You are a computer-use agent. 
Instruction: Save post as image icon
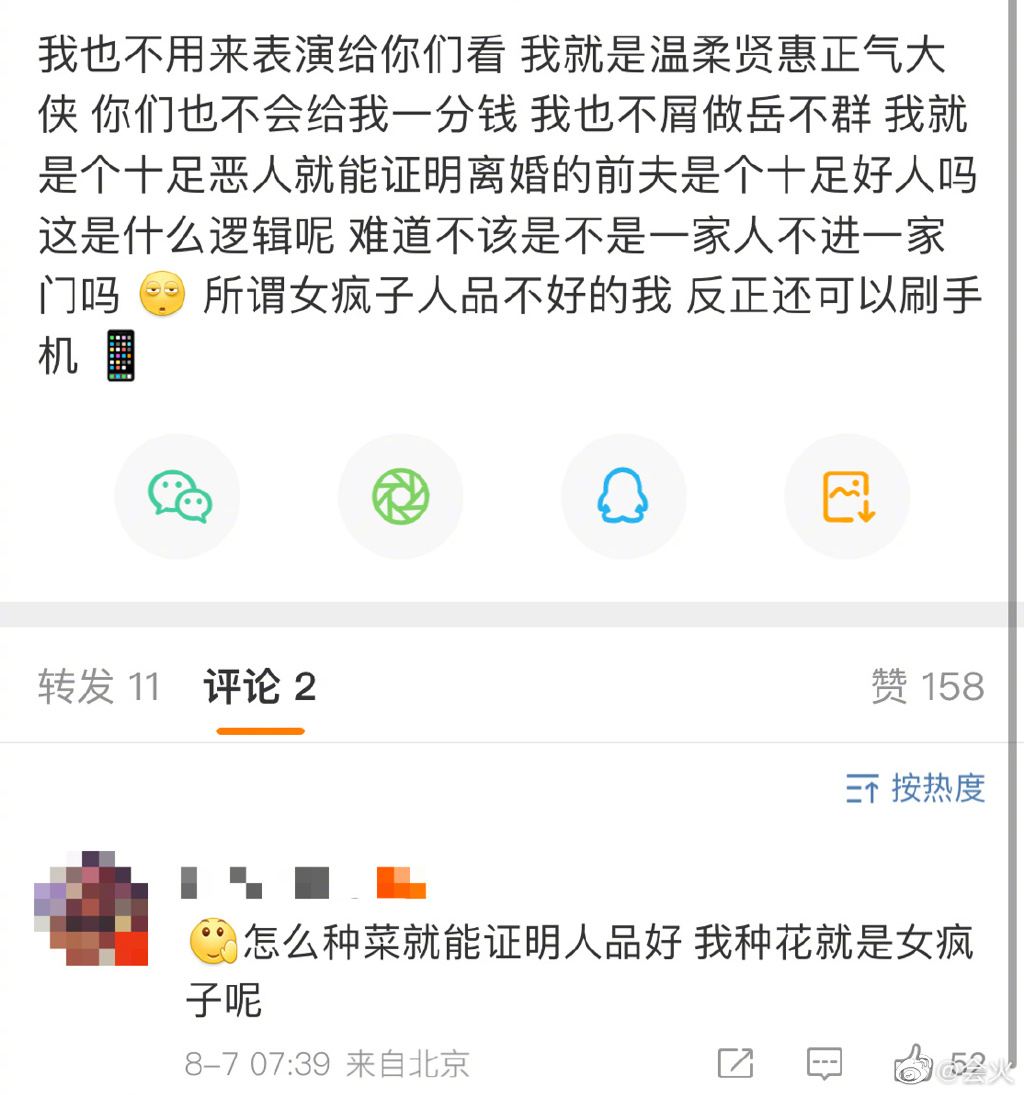click(x=847, y=497)
